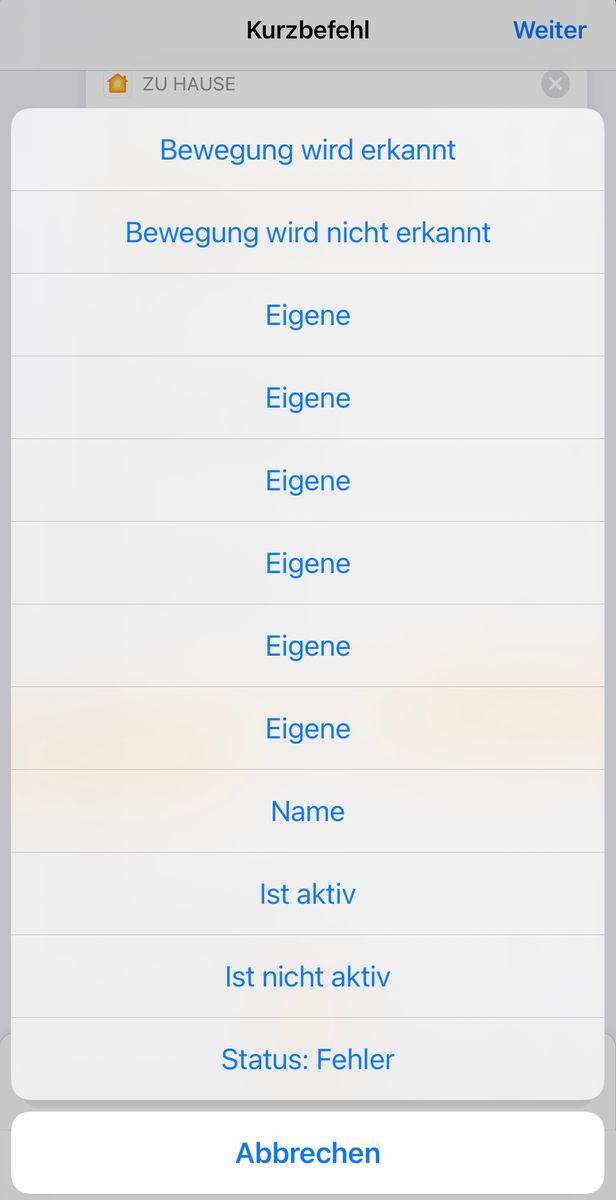Tap Abbrechen to cancel
Image resolution: width=616 pixels, height=1200 pixels.
[308, 1153]
